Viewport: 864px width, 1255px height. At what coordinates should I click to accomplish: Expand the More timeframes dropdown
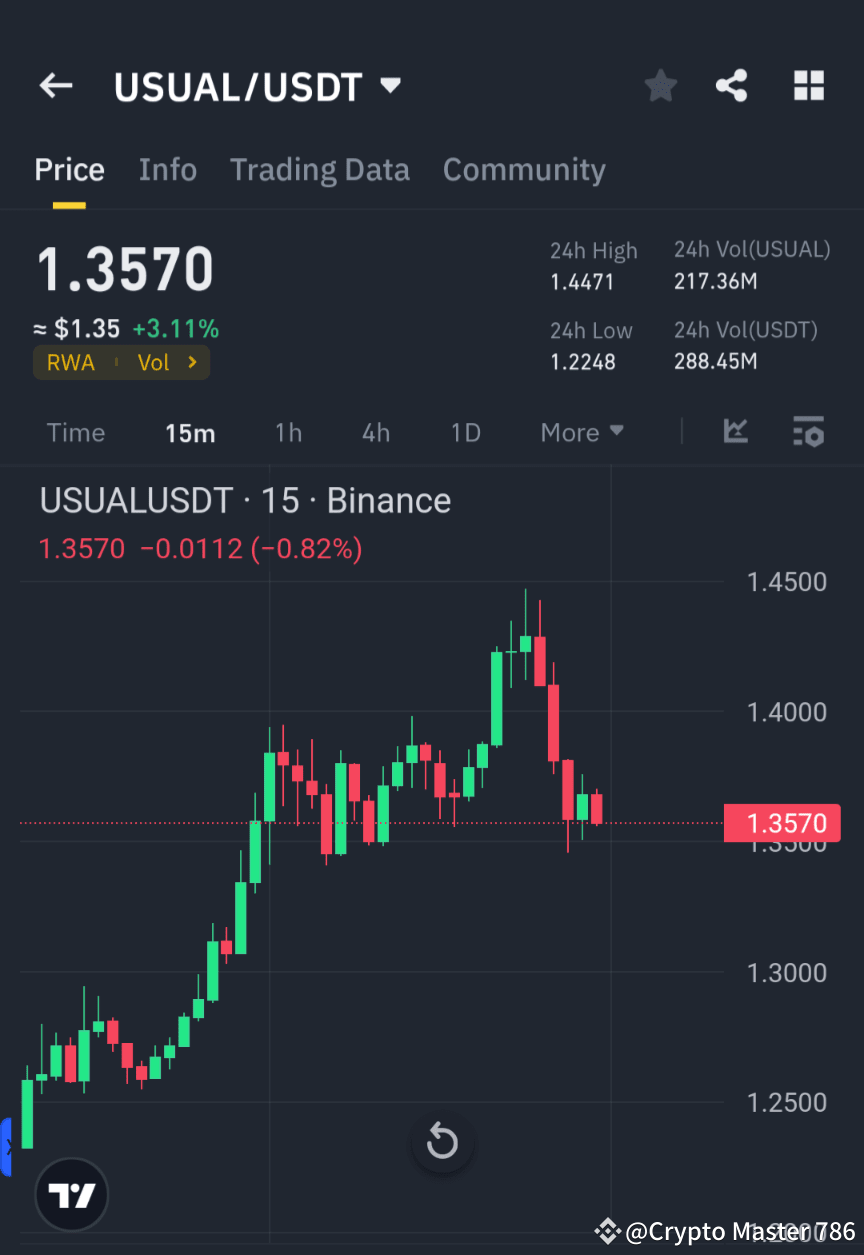581,432
